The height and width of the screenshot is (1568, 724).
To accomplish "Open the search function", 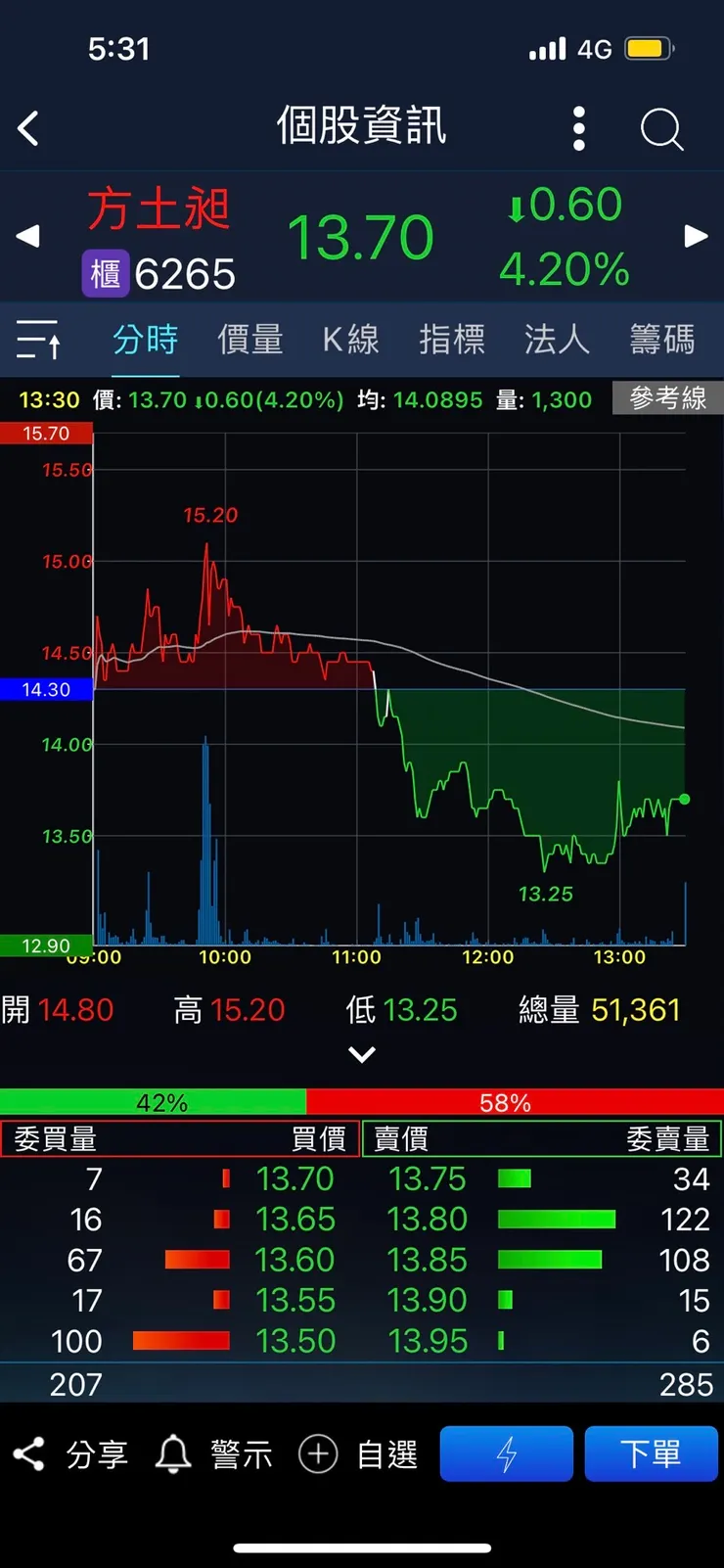I will point(661,128).
